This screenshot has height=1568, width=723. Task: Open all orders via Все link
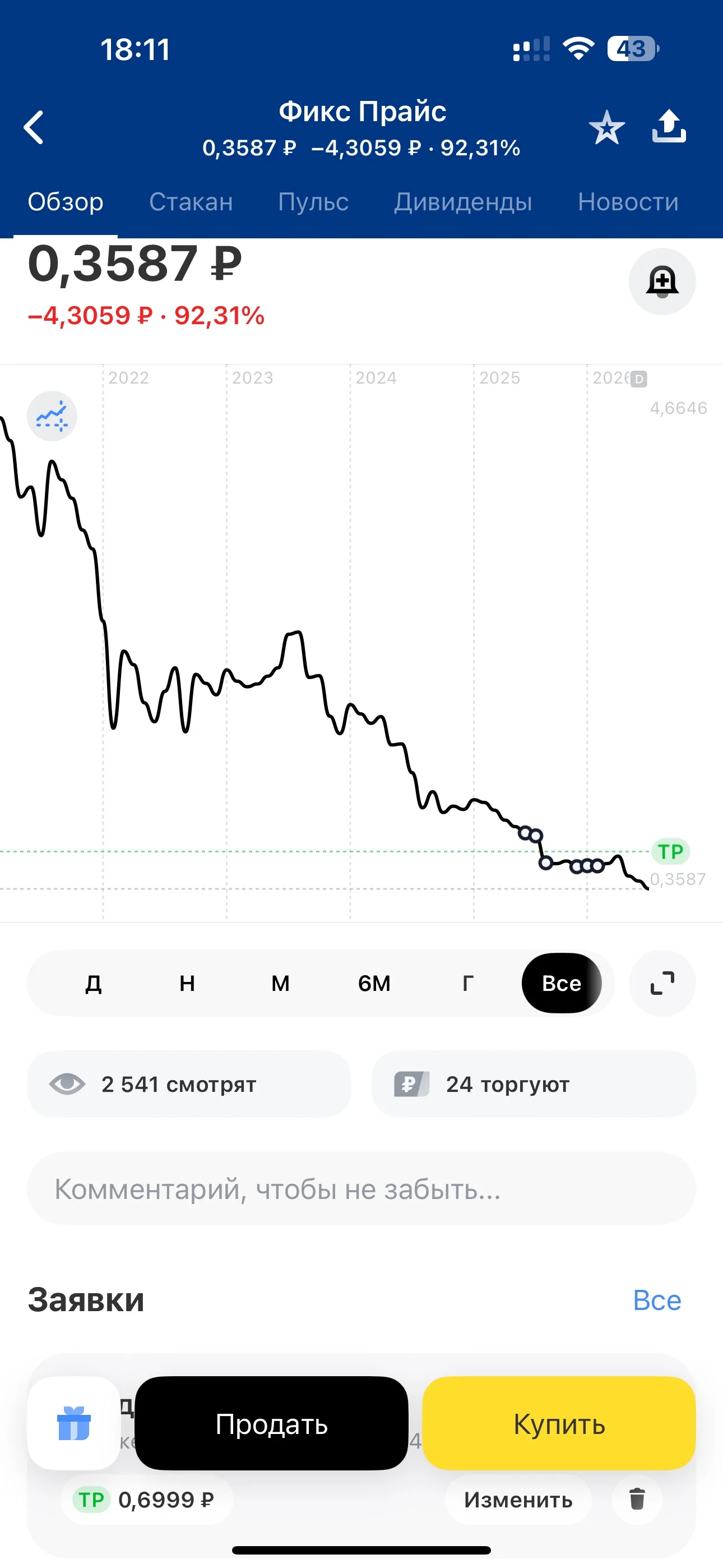coord(657,1300)
